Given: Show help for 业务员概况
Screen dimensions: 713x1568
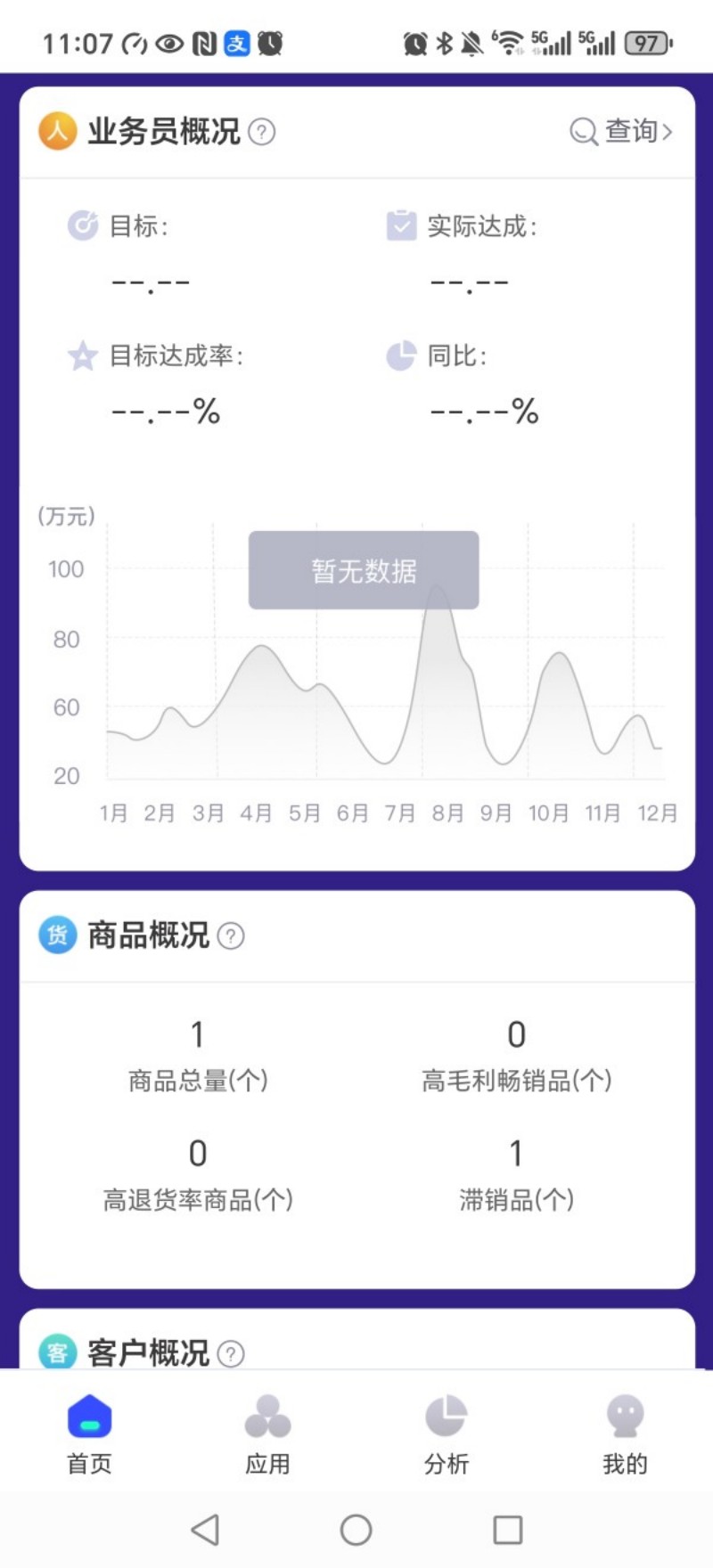Looking at the screenshot, I should tap(261, 132).
